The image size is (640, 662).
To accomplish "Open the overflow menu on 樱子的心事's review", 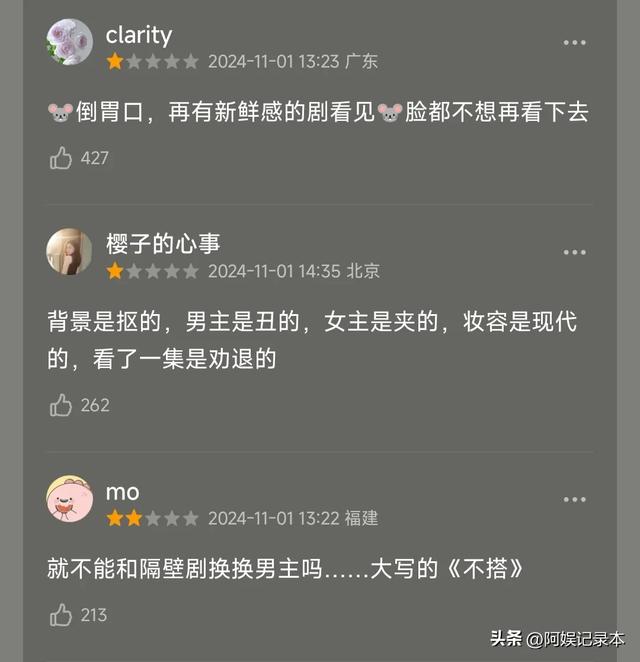I will pos(574,252).
